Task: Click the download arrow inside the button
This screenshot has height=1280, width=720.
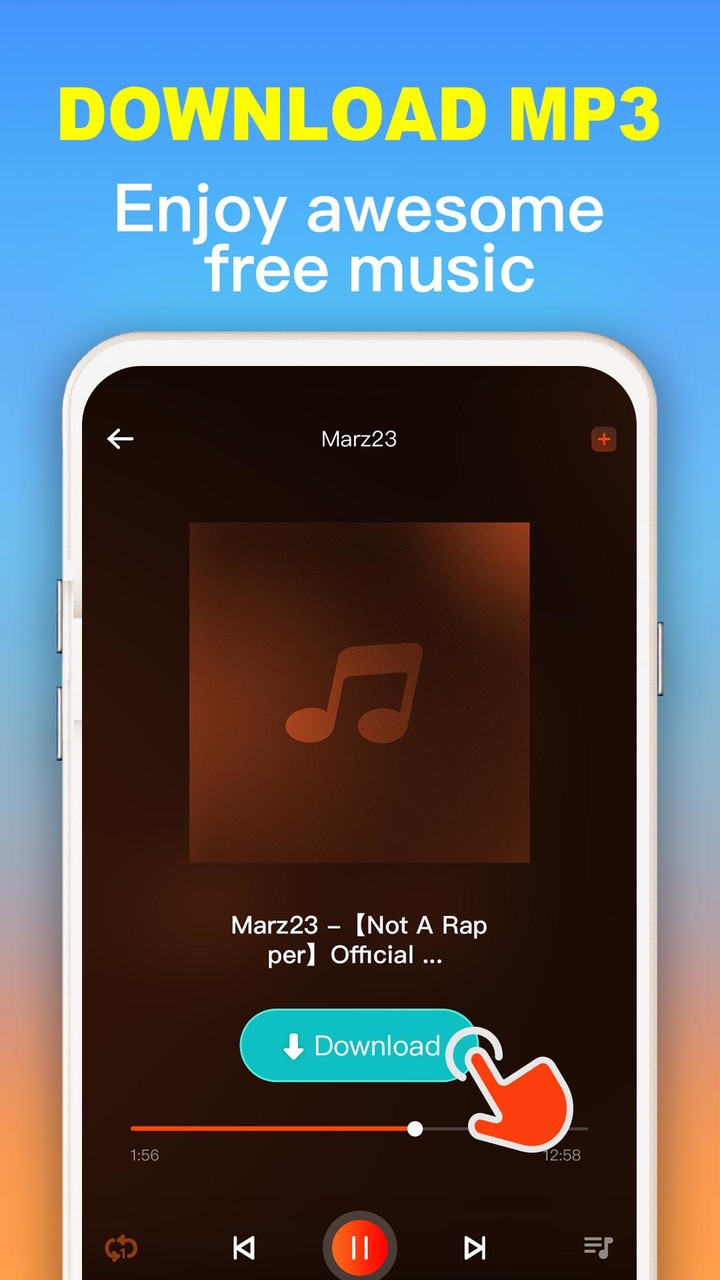Action: pos(291,1047)
